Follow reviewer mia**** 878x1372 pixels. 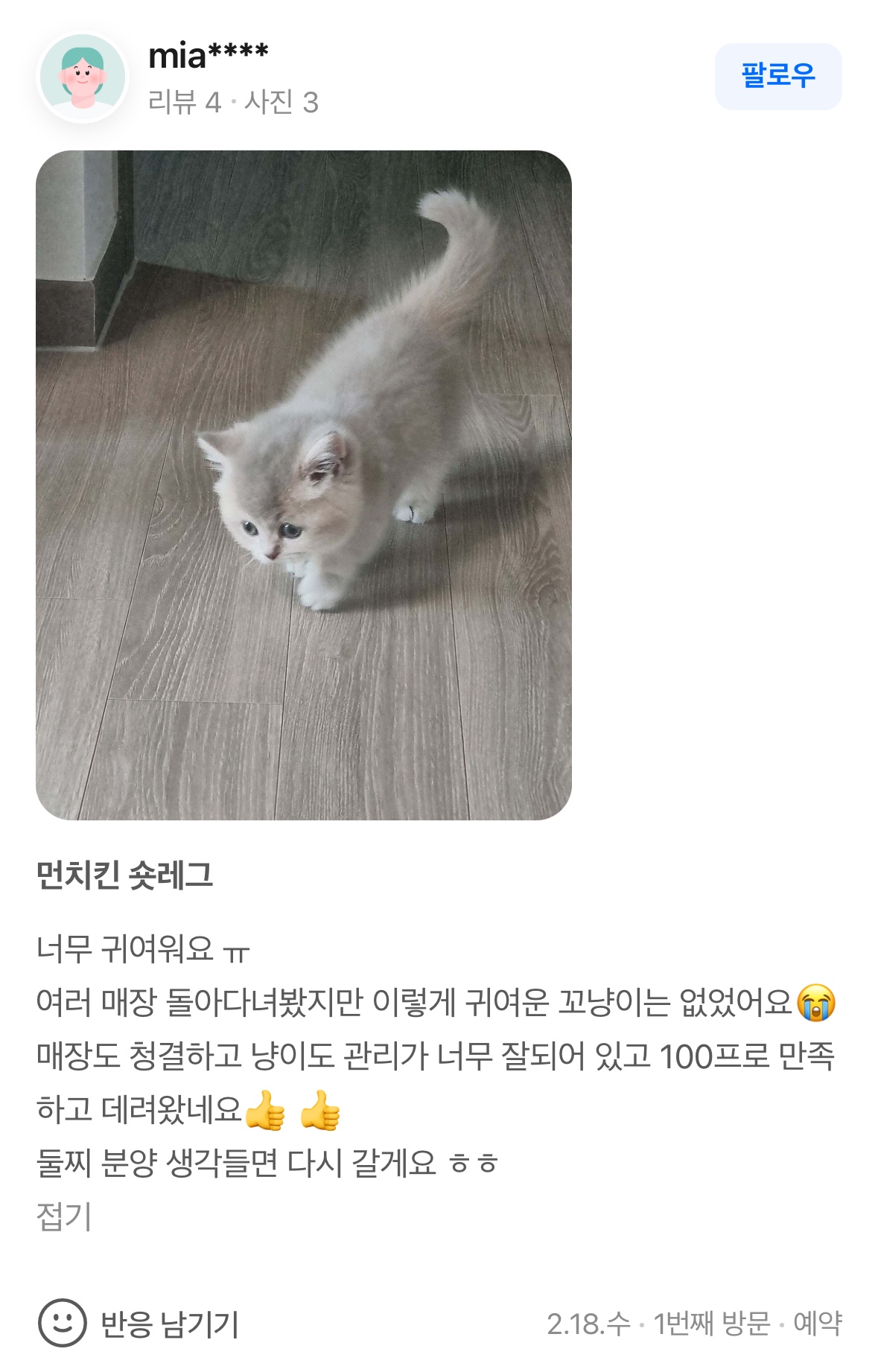(777, 76)
